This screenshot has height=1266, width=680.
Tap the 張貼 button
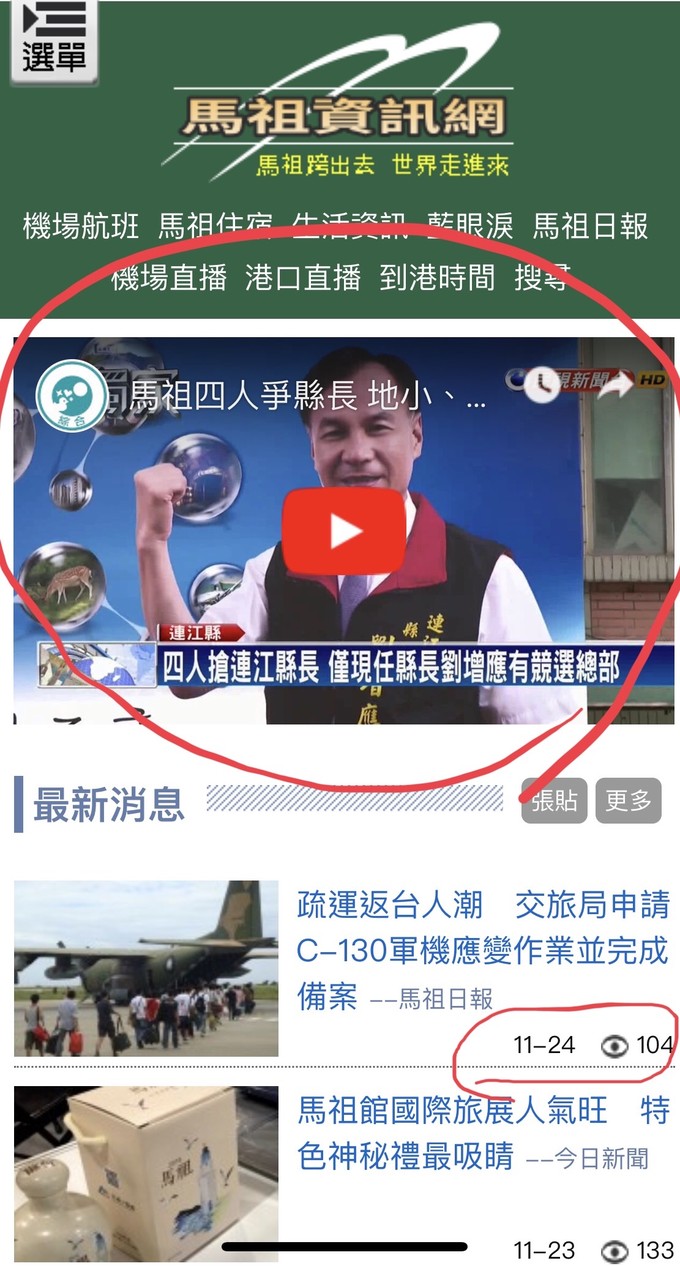point(554,800)
